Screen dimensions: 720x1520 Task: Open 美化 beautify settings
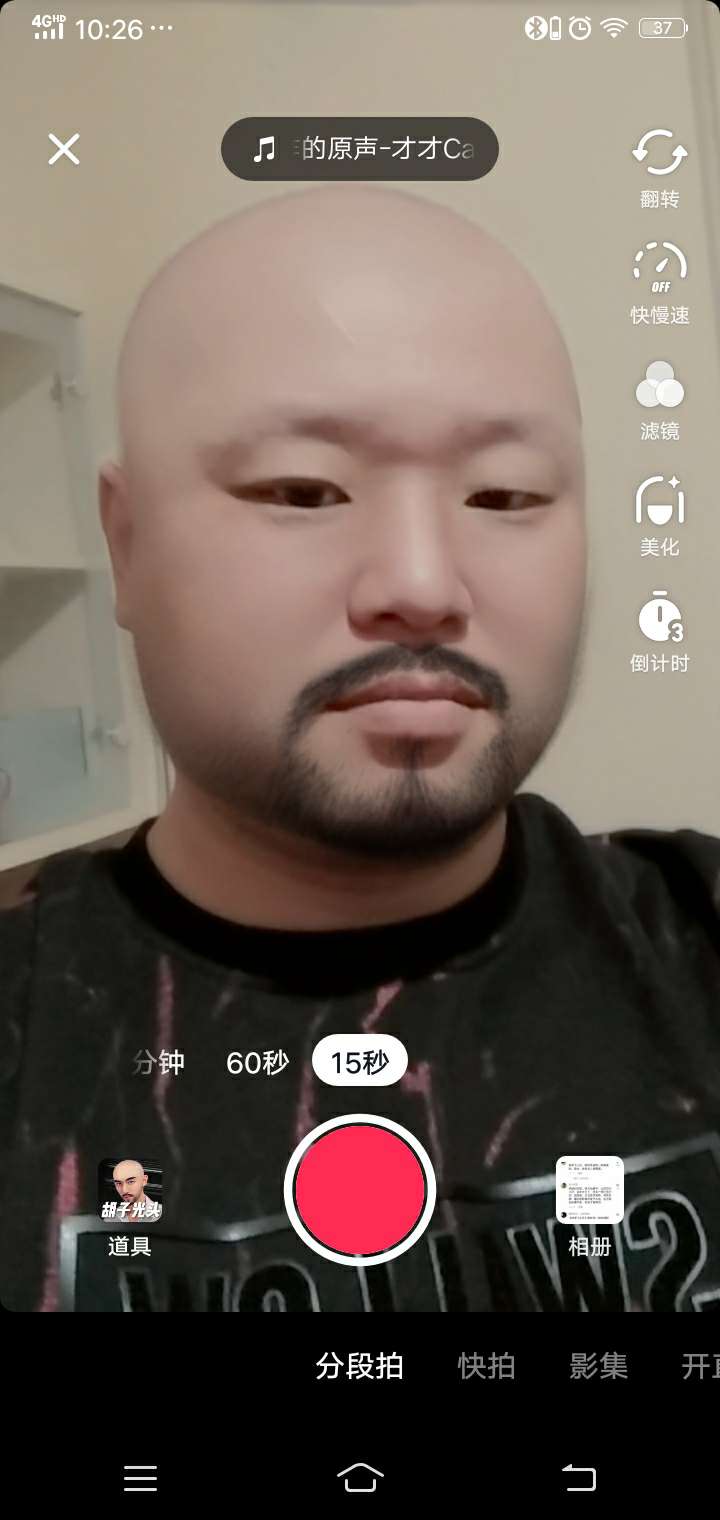point(659,514)
